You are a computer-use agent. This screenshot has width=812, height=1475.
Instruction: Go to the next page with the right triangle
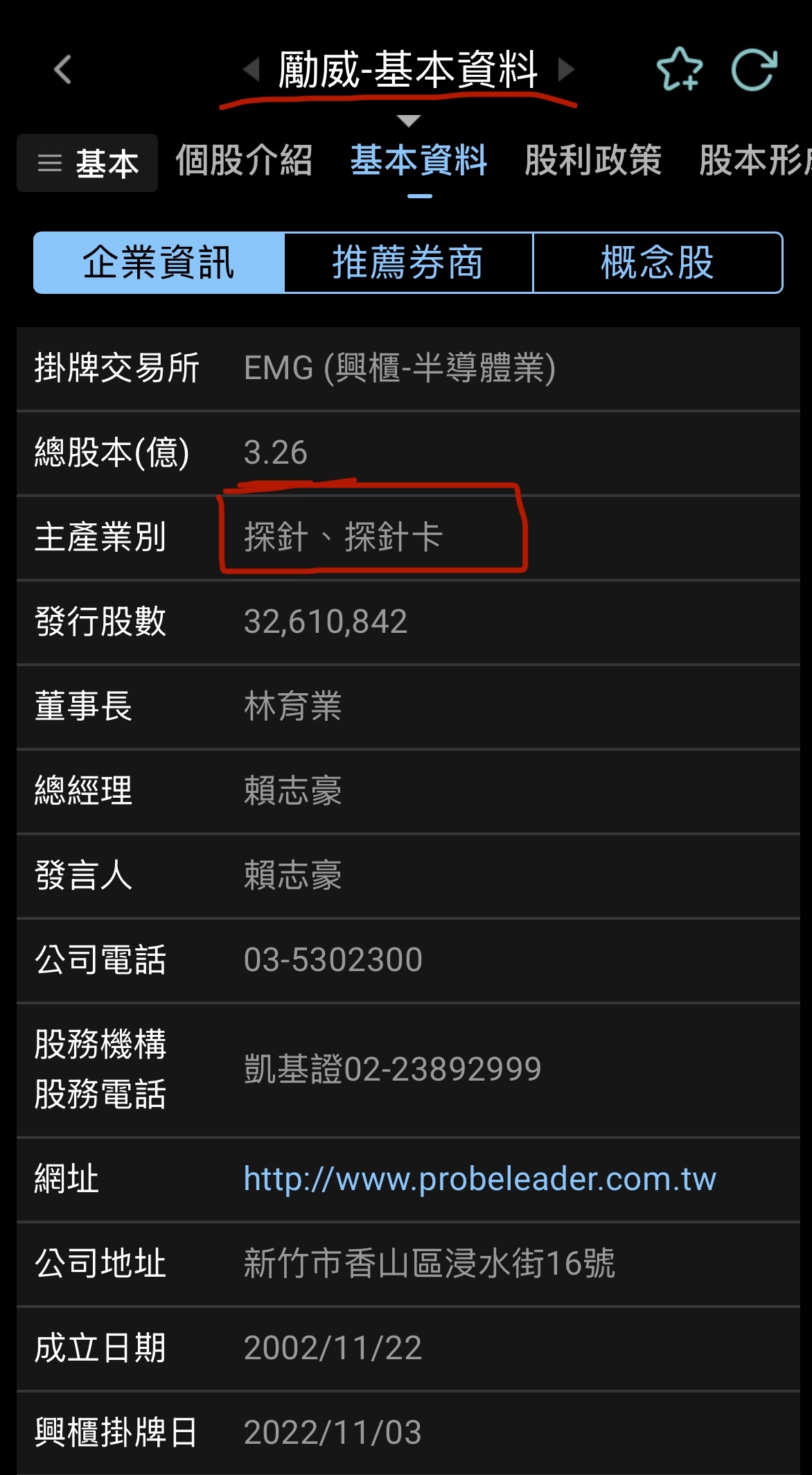click(x=566, y=69)
